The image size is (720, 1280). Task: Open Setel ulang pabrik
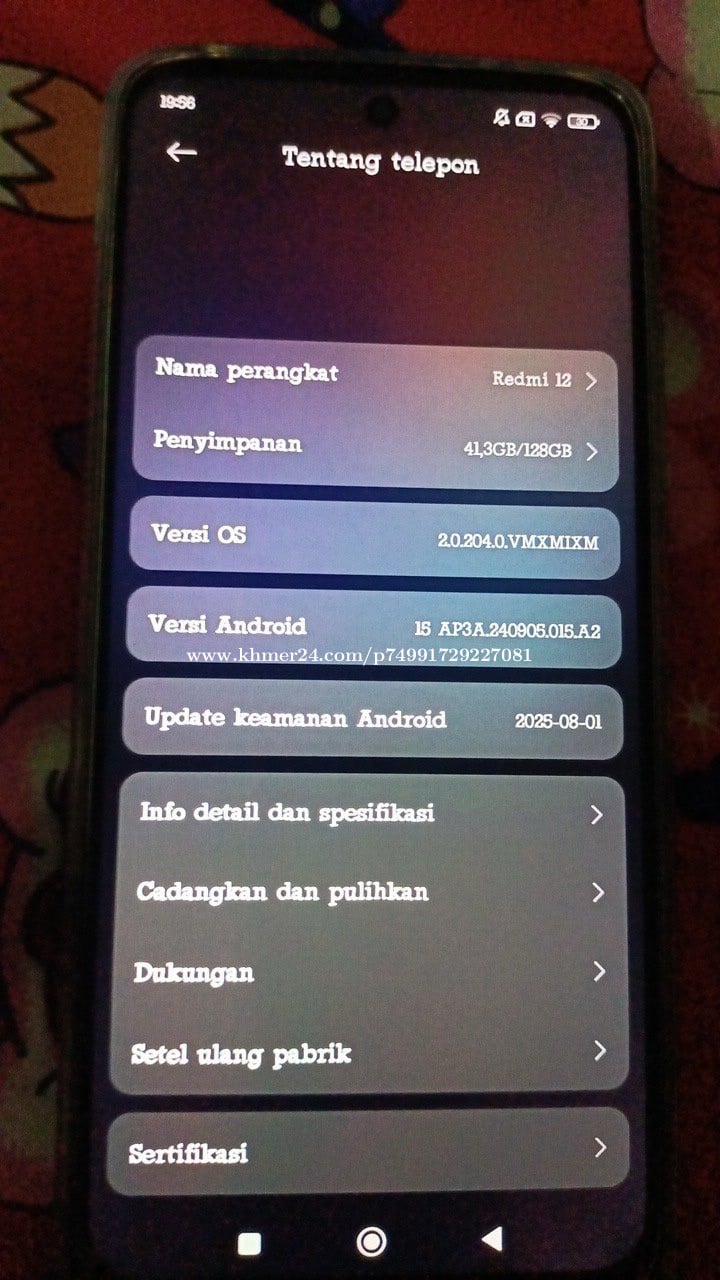pos(368,1052)
